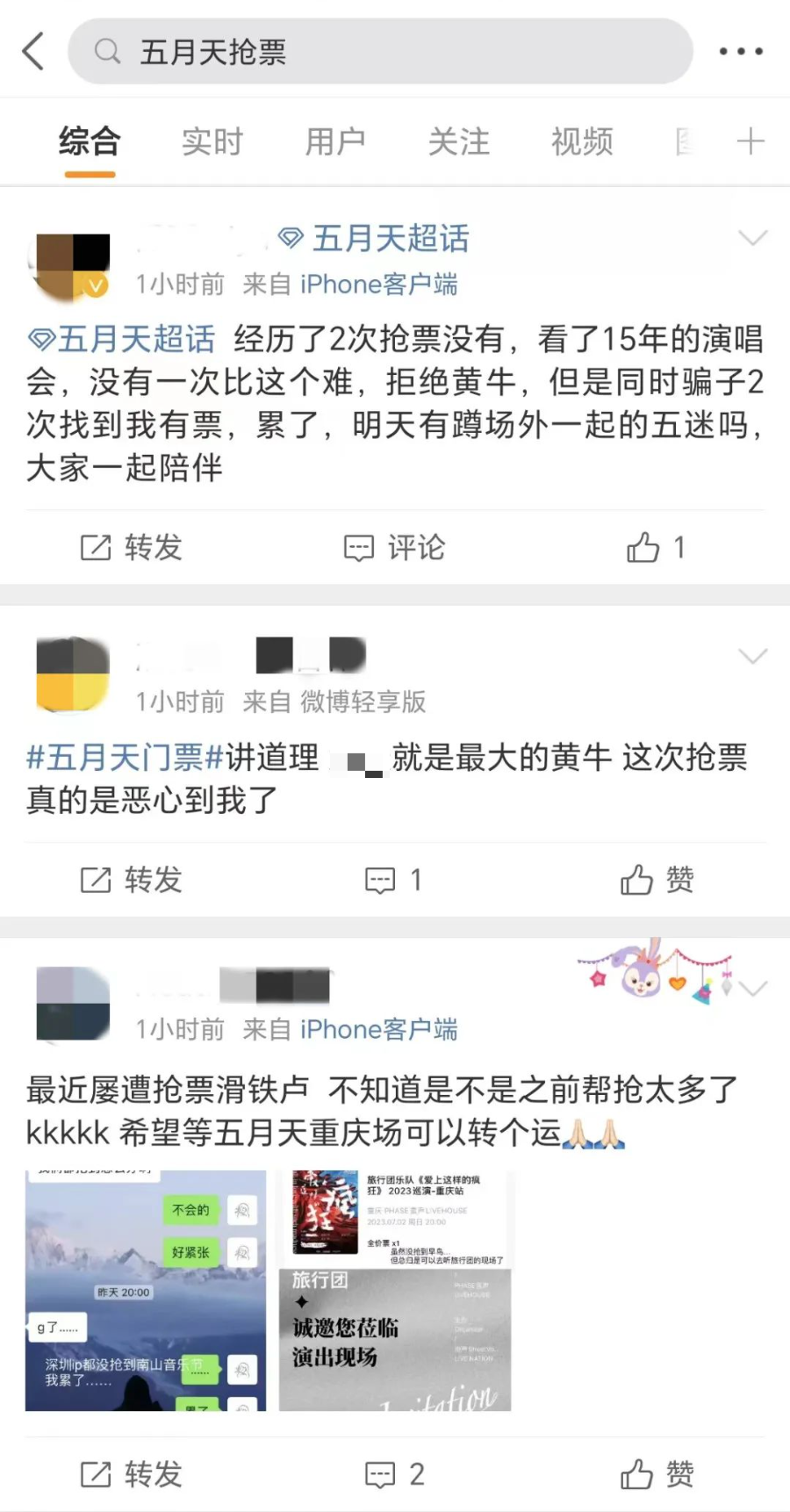Expand options chevron on the first post
Screen dimensions: 790x1512
[x=752, y=238]
